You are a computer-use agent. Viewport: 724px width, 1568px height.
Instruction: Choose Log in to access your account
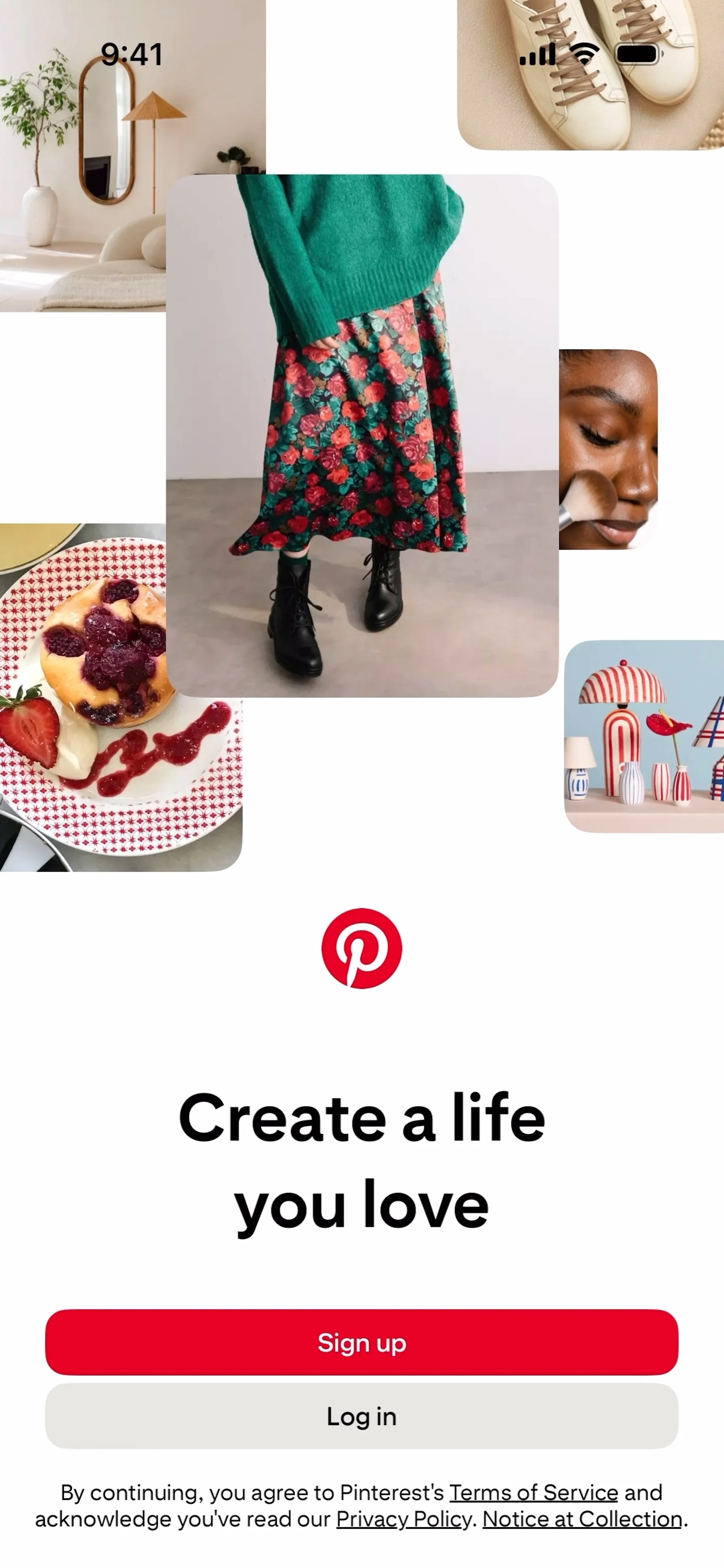point(362,1416)
